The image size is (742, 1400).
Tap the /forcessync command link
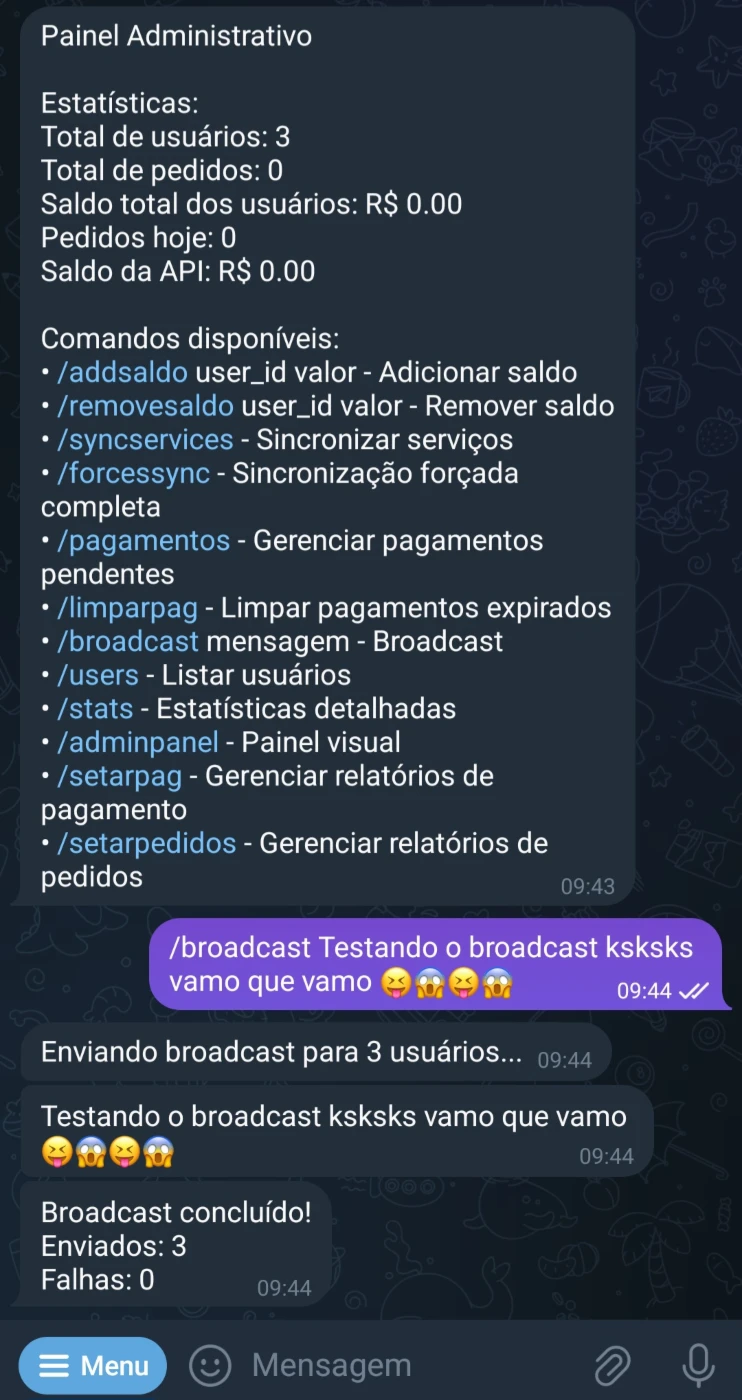(133, 473)
